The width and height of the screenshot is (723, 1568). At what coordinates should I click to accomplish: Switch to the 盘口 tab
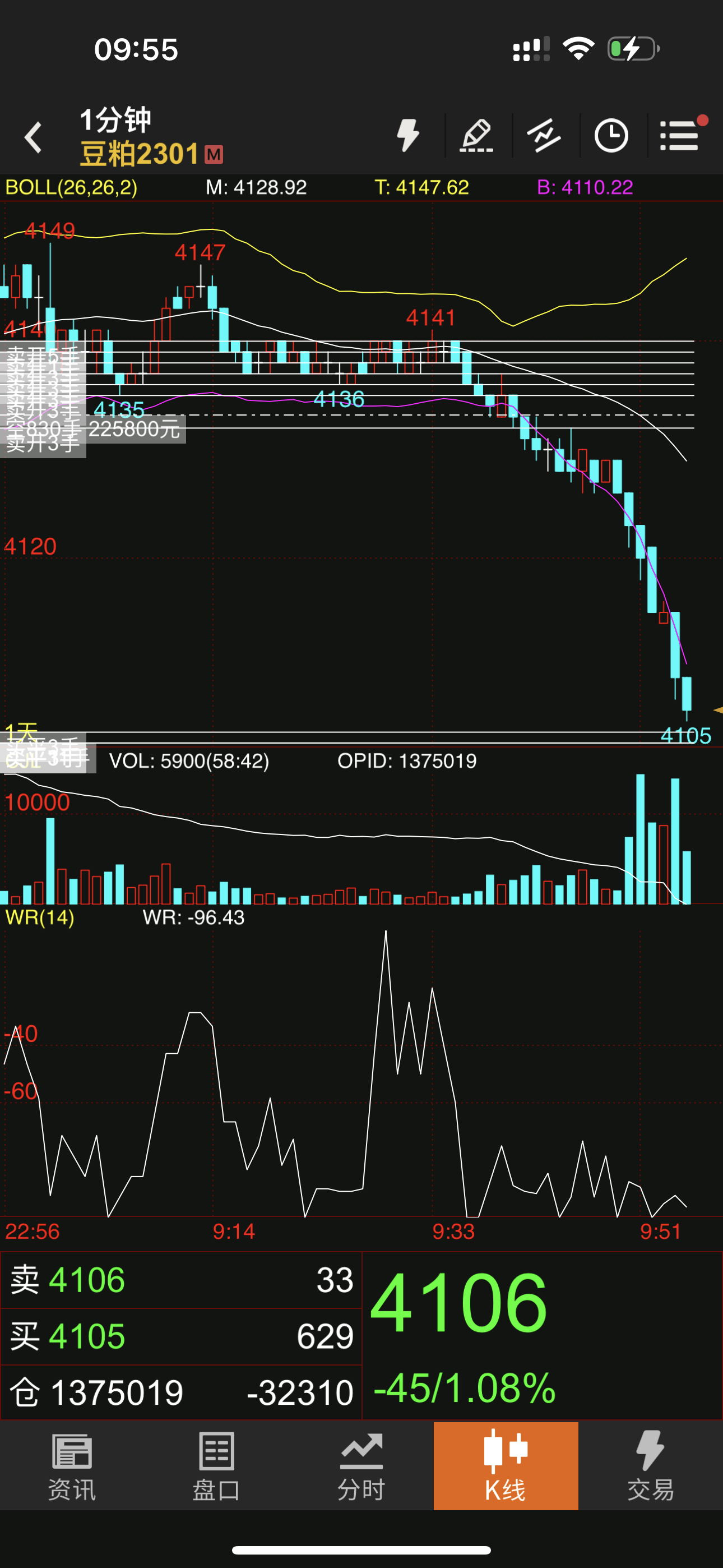tap(216, 1467)
